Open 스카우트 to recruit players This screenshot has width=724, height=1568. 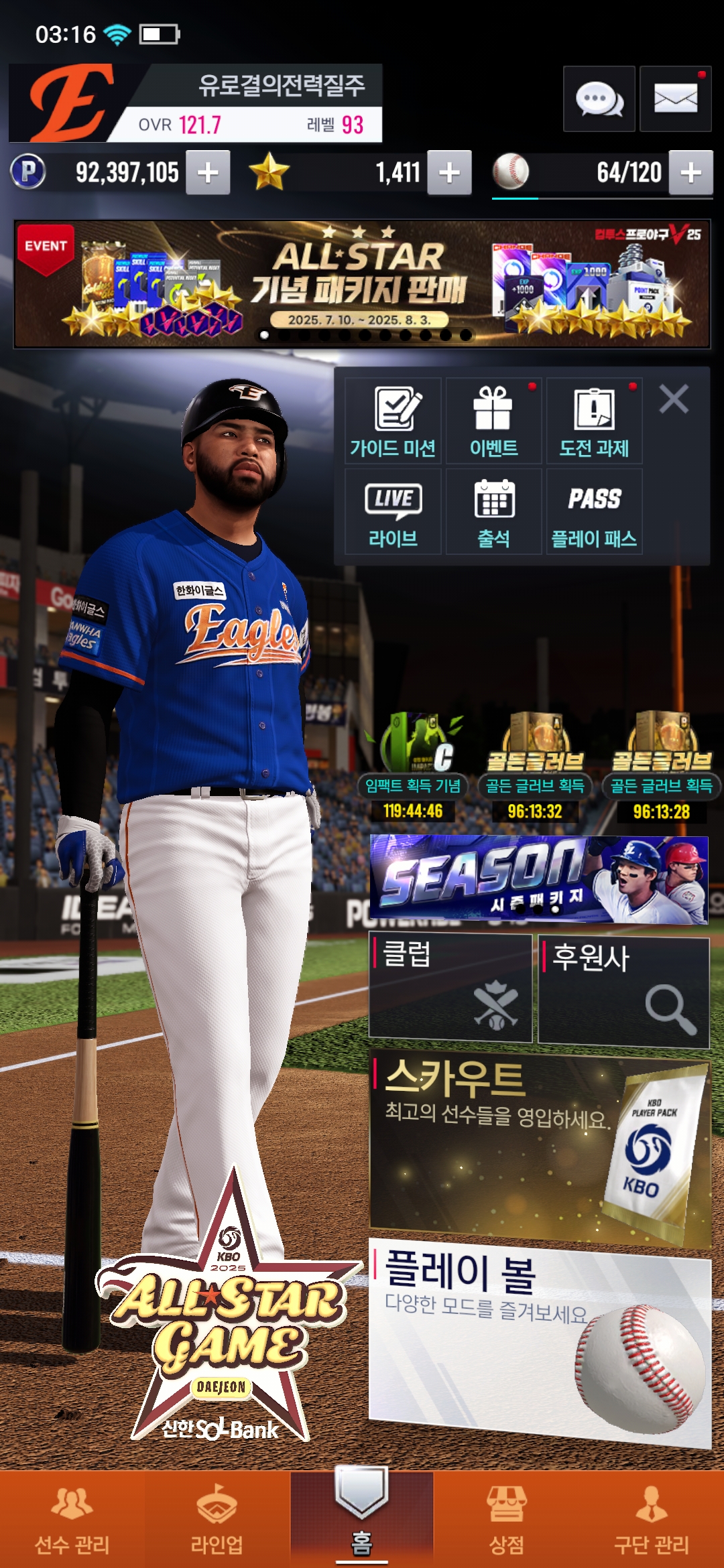click(x=538, y=1147)
